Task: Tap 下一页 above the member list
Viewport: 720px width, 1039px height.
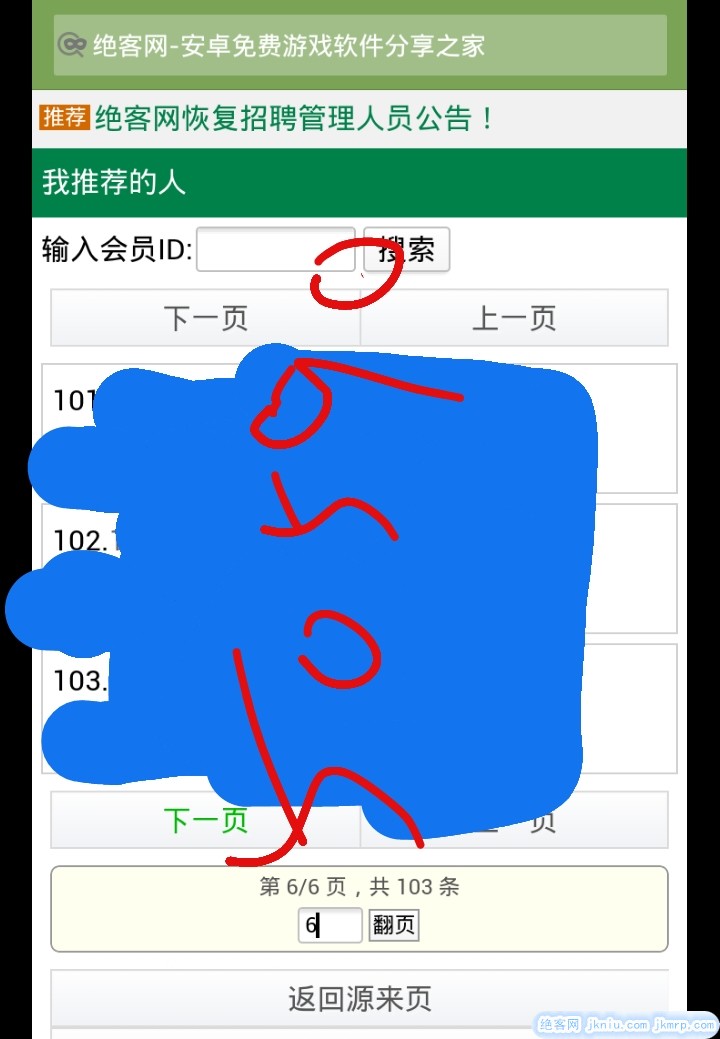Action: point(205,318)
